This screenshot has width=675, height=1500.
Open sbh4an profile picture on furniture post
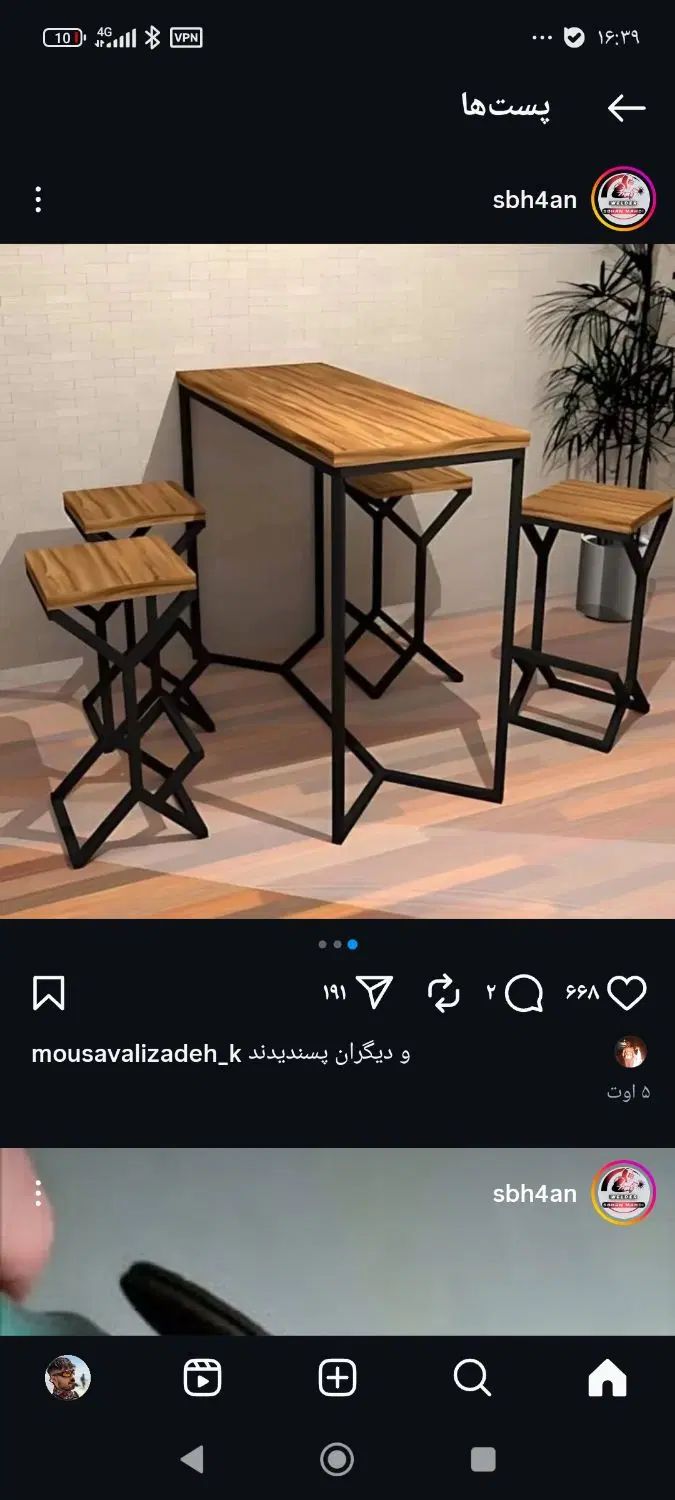(x=623, y=200)
